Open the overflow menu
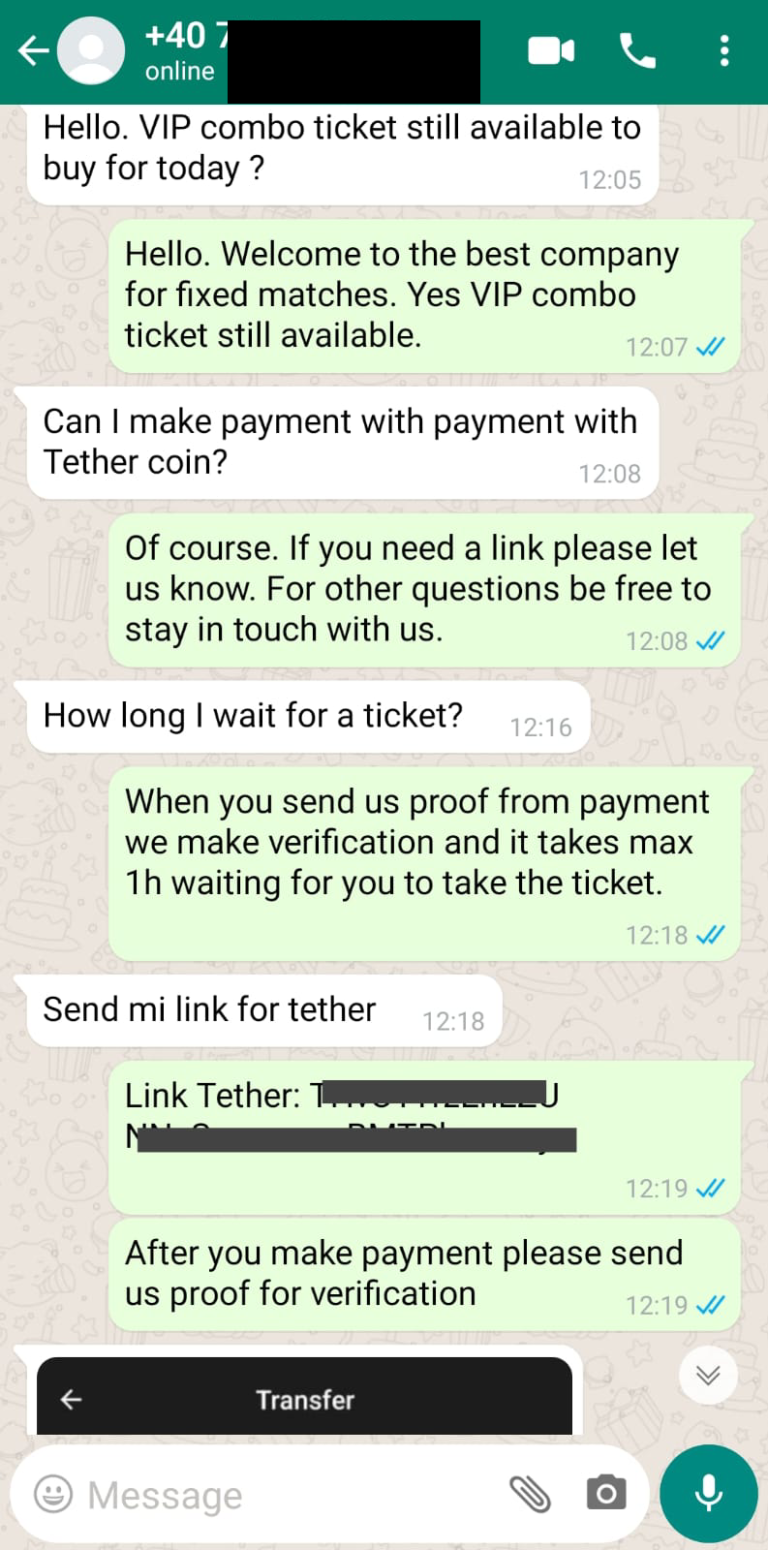The image size is (768, 1550). [724, 51]
